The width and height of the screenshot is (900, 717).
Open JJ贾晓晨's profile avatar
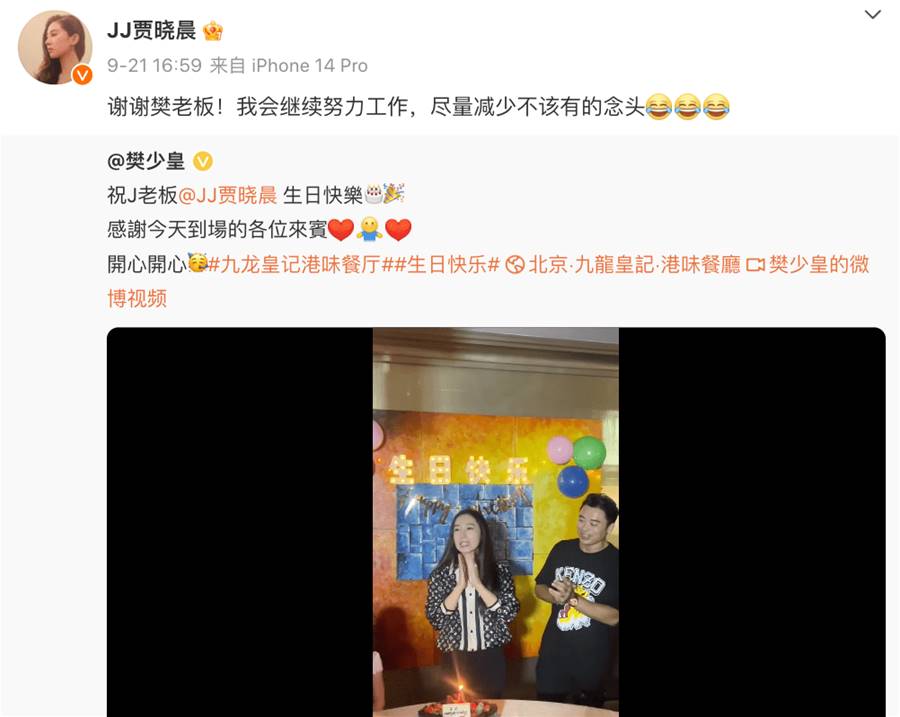pos(55,48)
